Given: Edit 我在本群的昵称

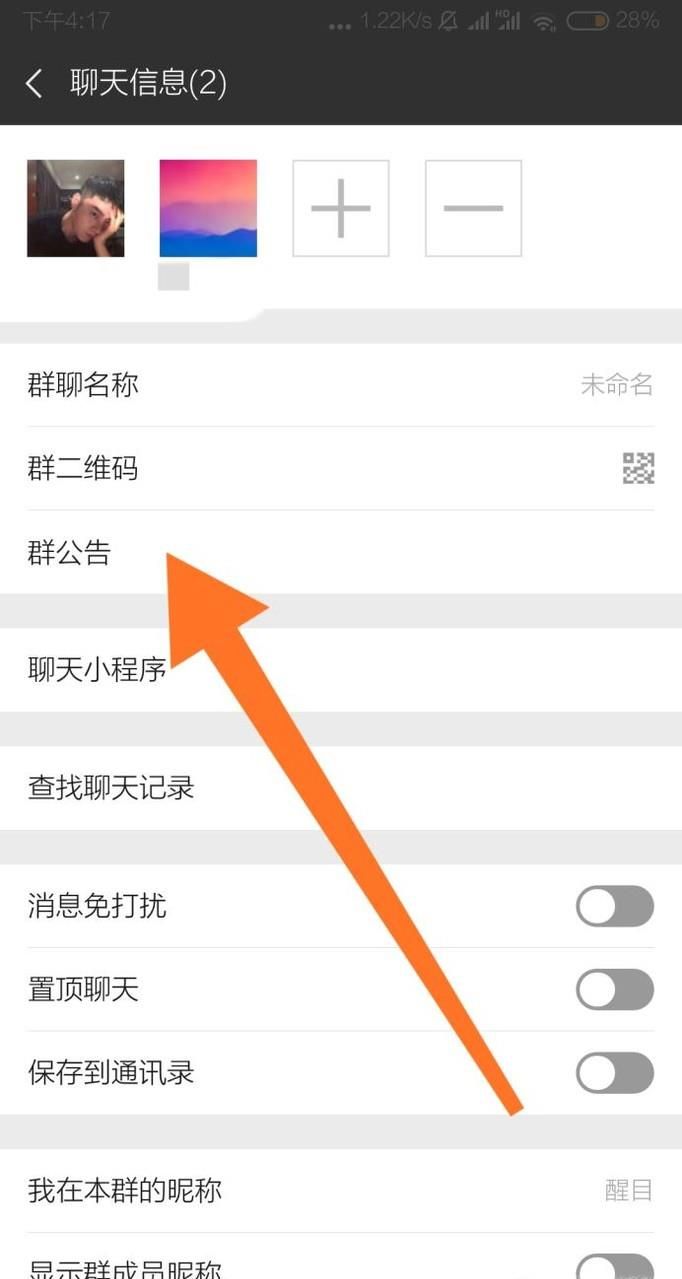Looking at the screenshot, I should coord(340,1190).
